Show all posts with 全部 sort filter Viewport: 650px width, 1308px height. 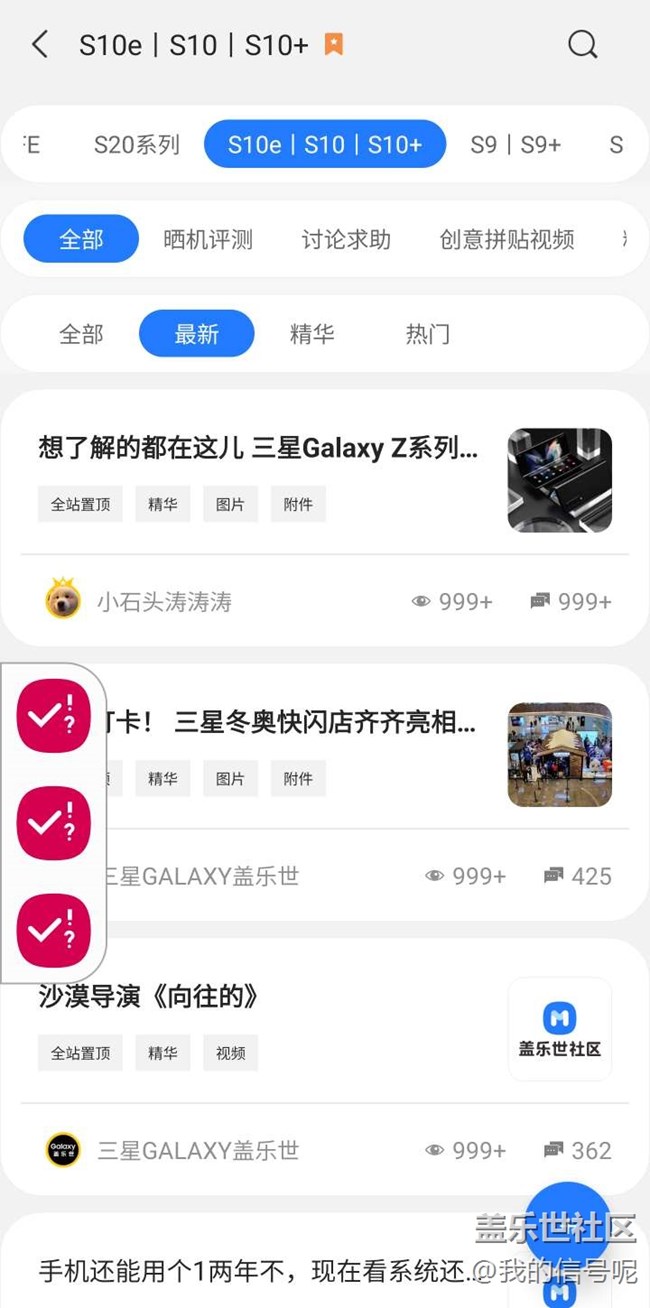tap(81, 334)
